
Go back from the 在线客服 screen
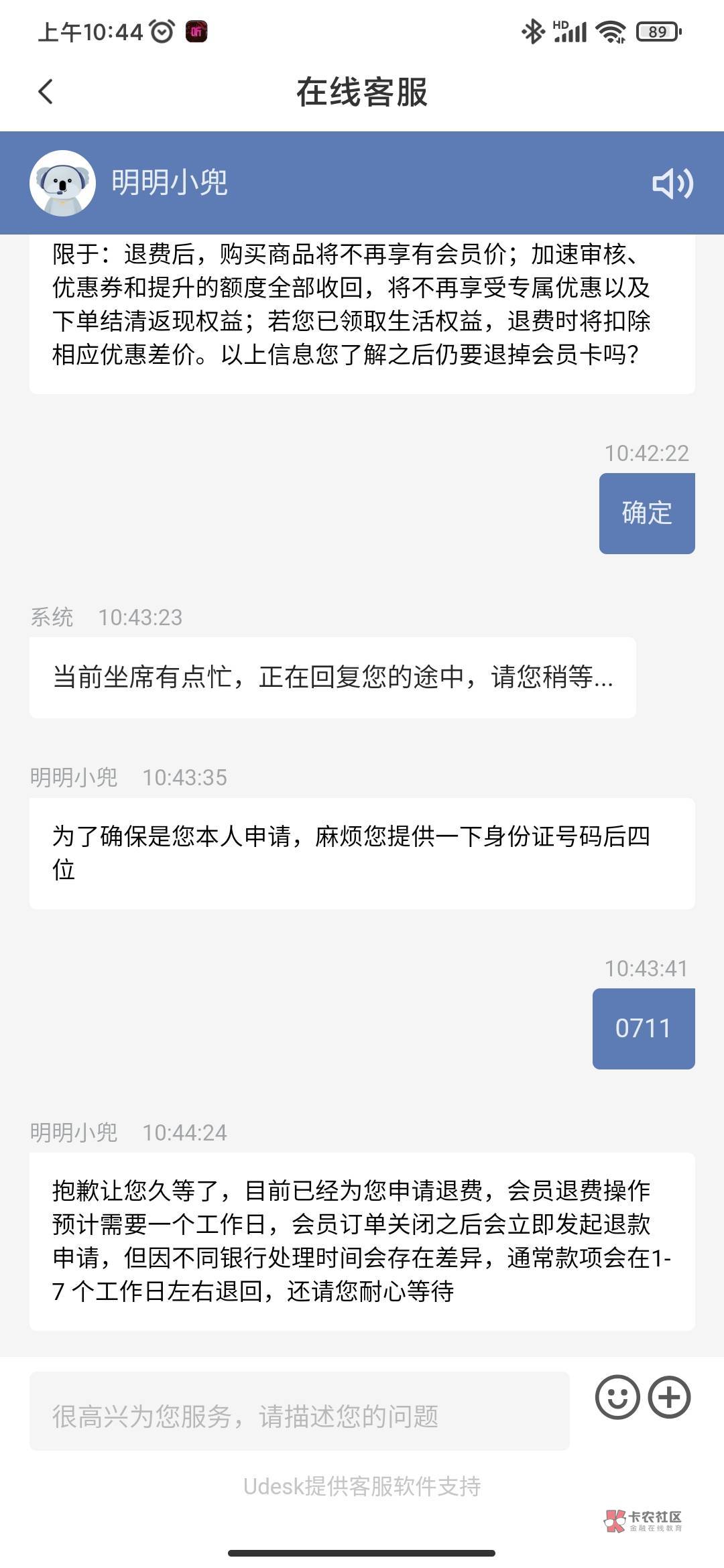coord(46,92)
